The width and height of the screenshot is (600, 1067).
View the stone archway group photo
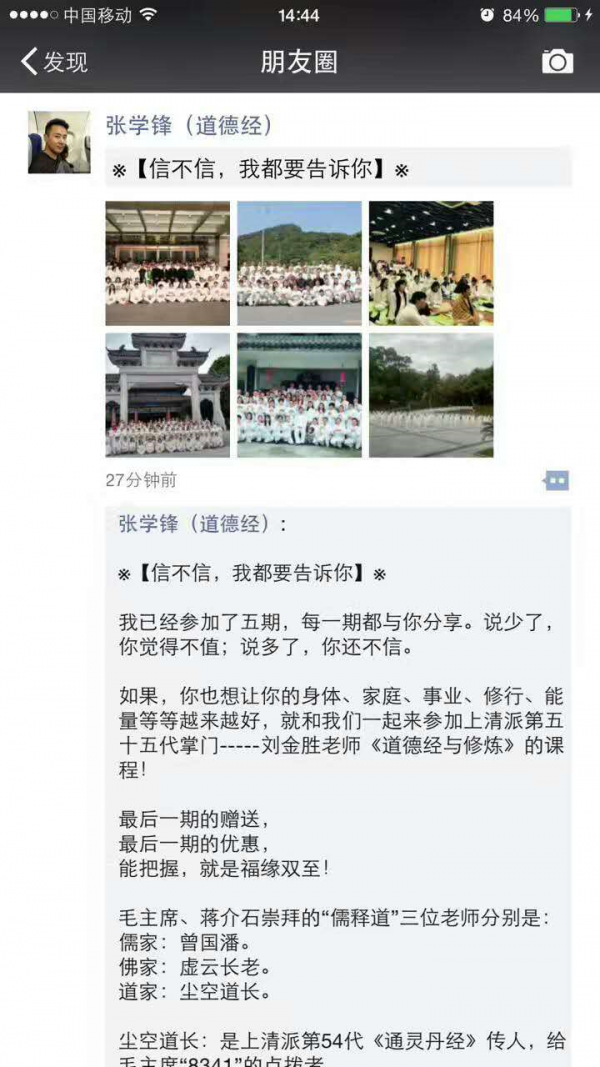(x=167, y=395)
